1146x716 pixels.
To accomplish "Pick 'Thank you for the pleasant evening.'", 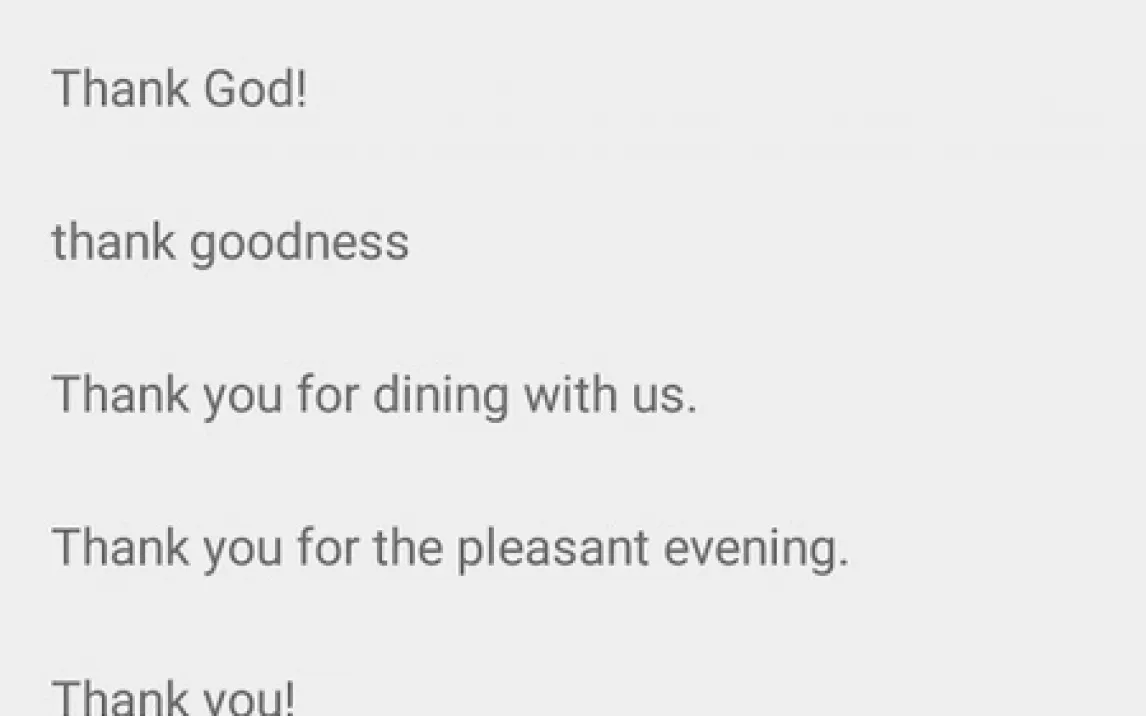I will coord(450,549).
